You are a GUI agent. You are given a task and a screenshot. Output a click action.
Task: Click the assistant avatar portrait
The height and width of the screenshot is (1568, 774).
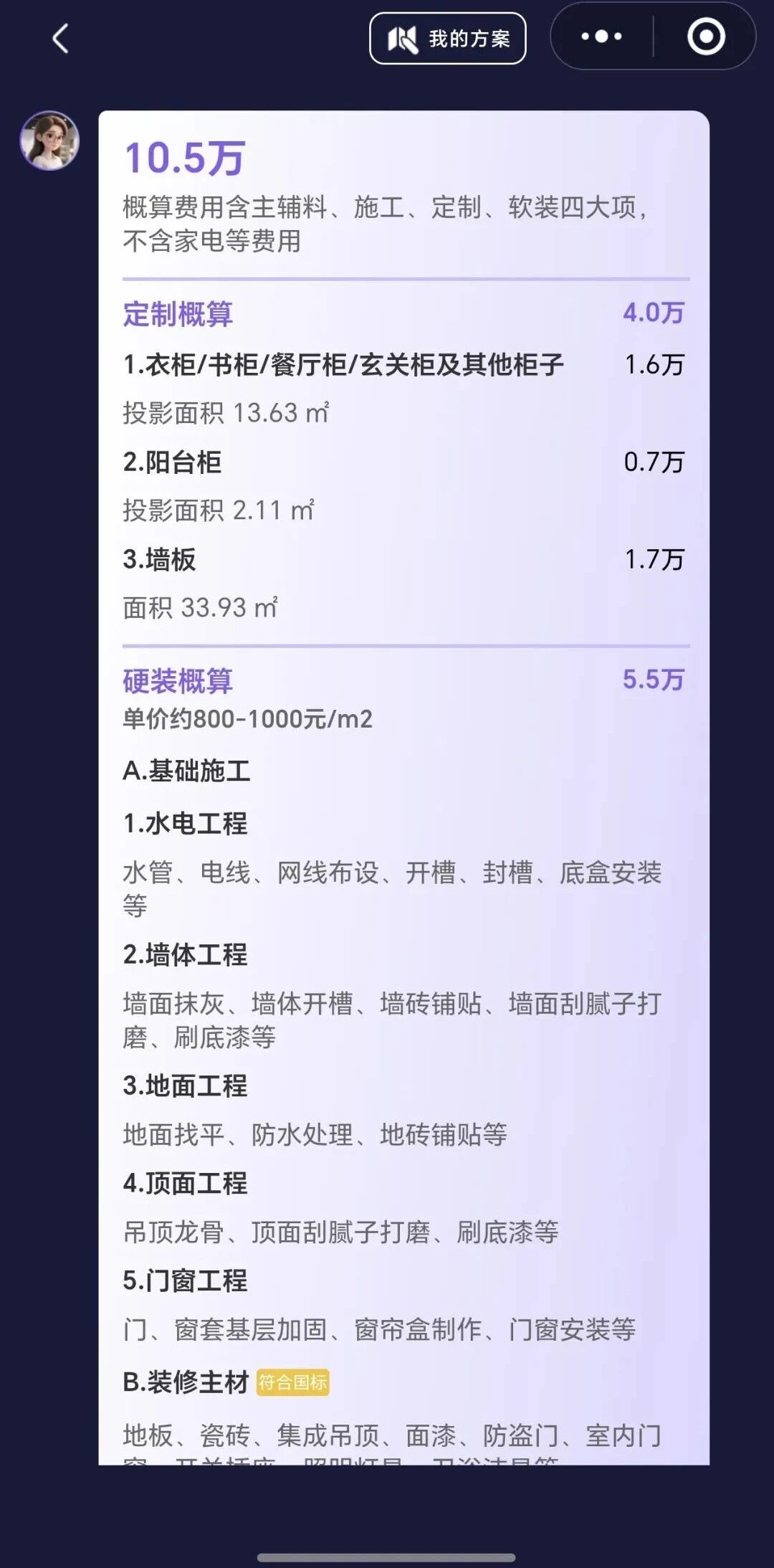coord(48,141)
